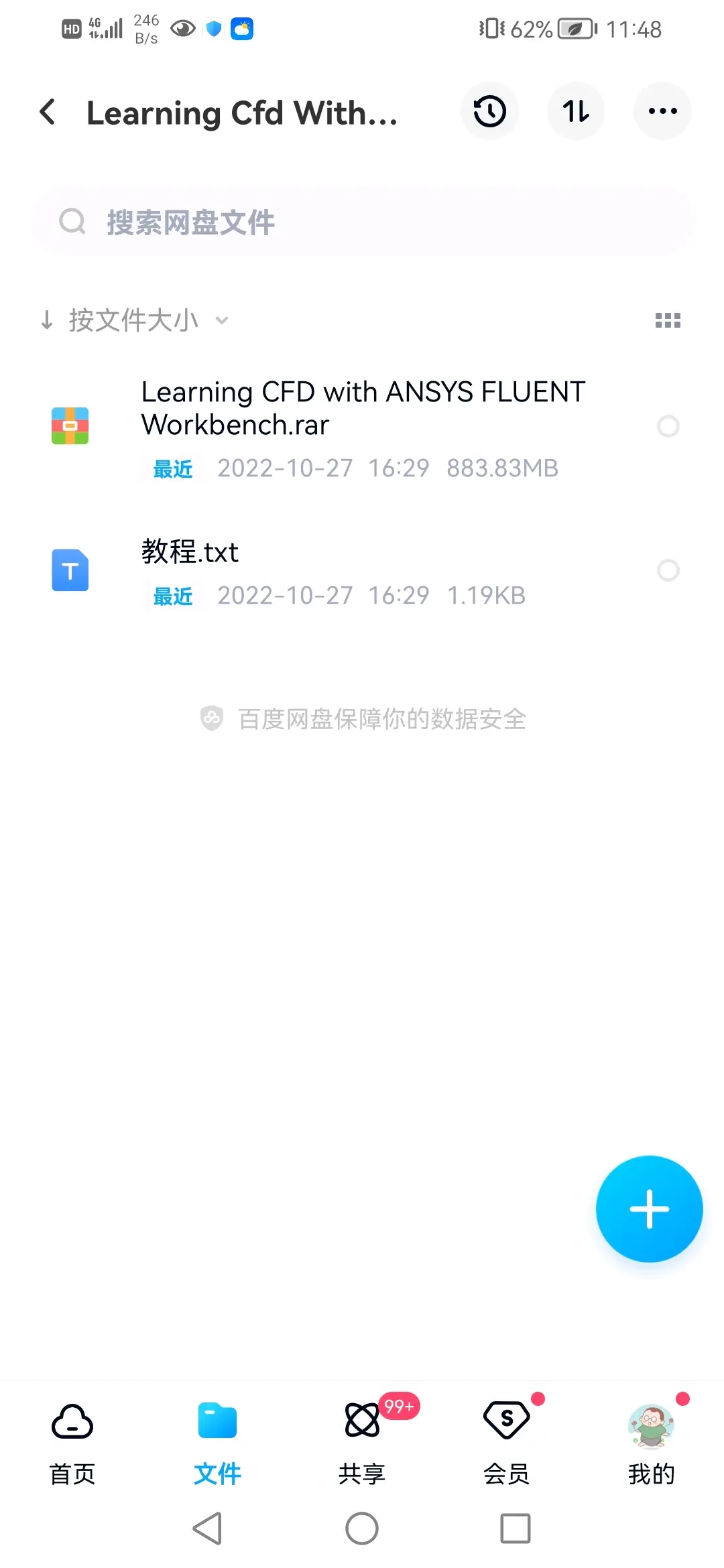Open Learning CFD with ANSYS FLUENT Workbench.rar
The height and width of the screenshot is (1568, 724).
362,426
